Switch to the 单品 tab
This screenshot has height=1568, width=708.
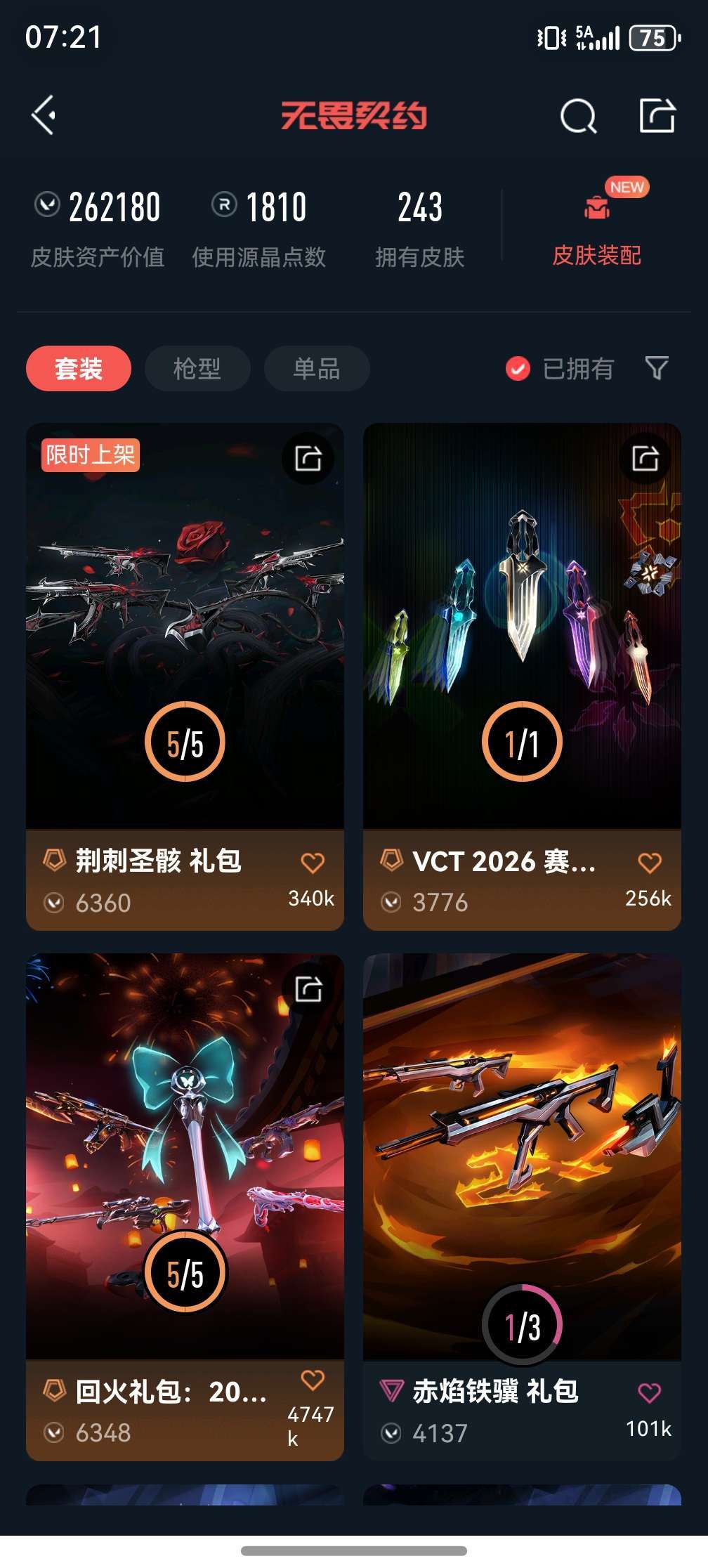click(315, 368)
